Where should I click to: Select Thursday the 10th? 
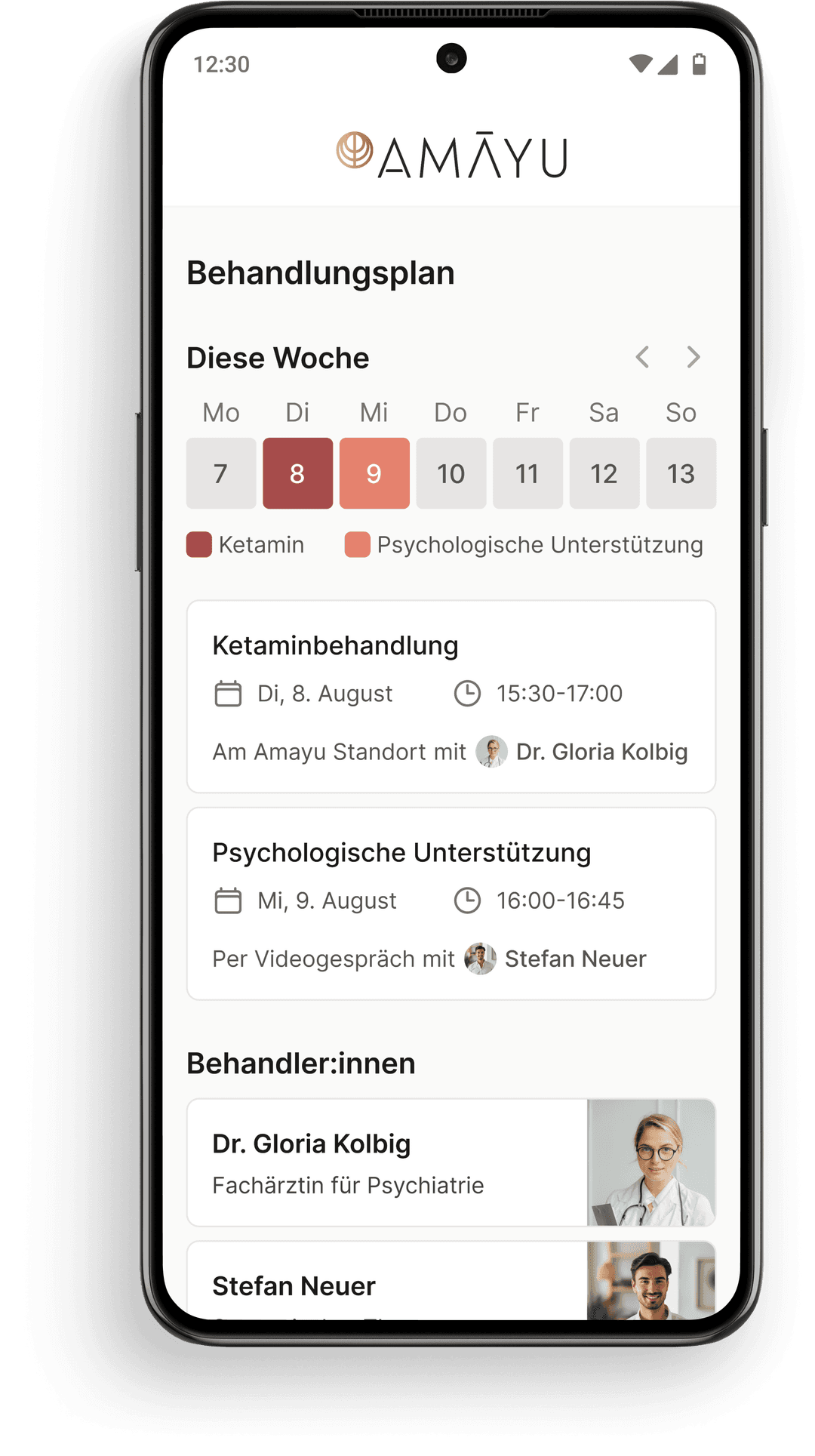pos(451,473)
